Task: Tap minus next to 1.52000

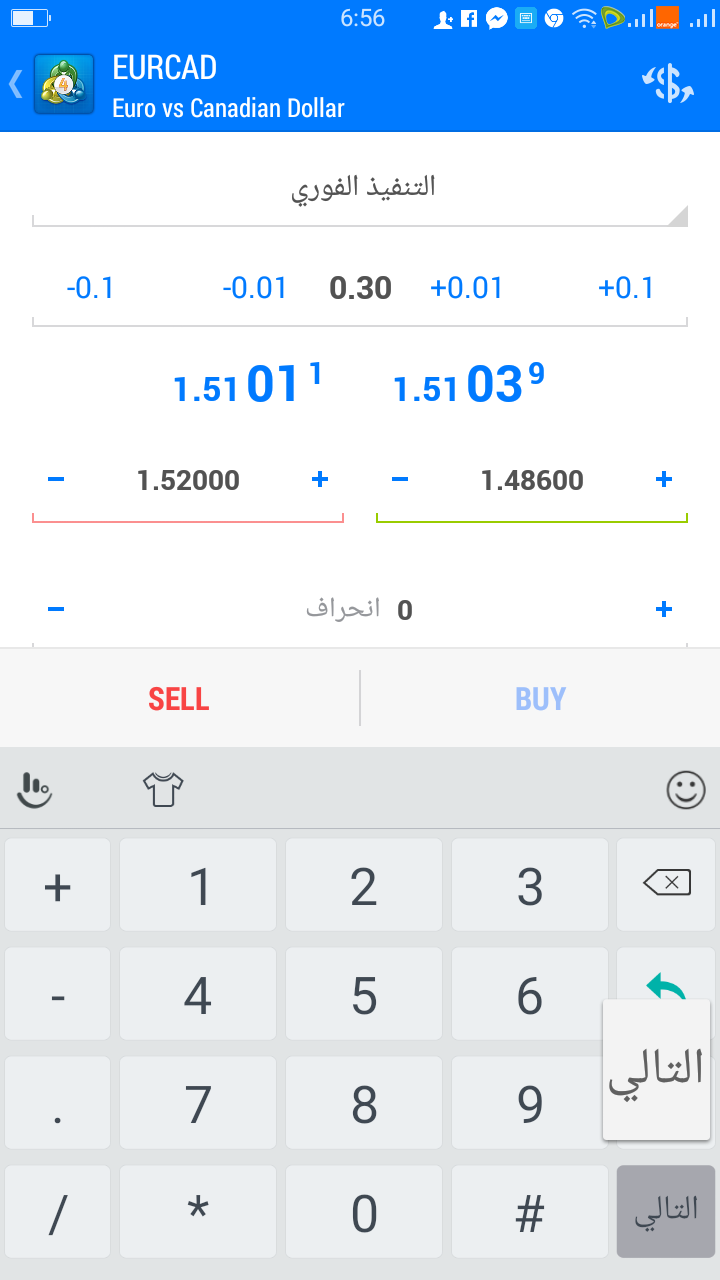Action: point(56,480)
